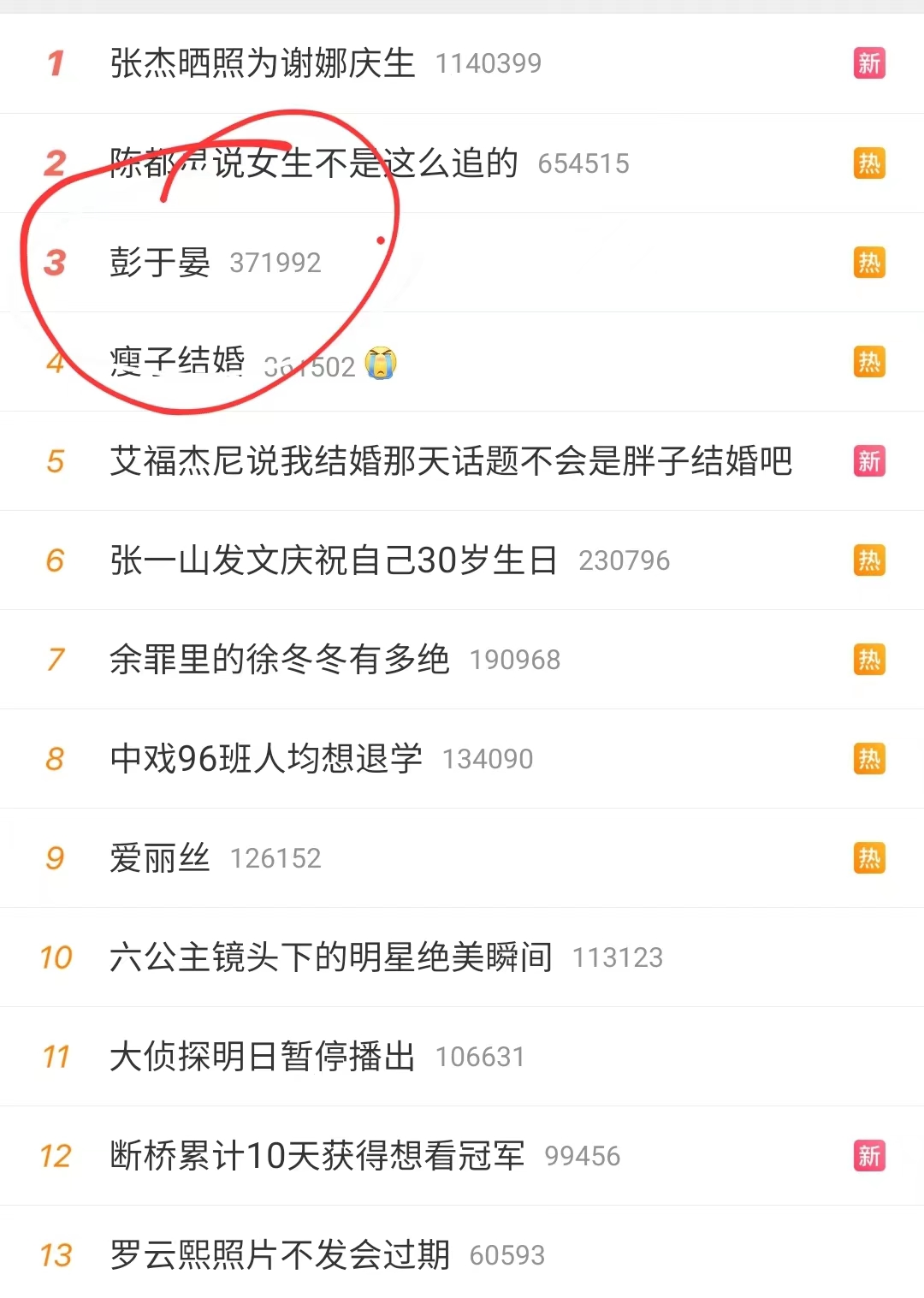
Task: Open the topic 中戏96班人均想退学
Action: 266,759
